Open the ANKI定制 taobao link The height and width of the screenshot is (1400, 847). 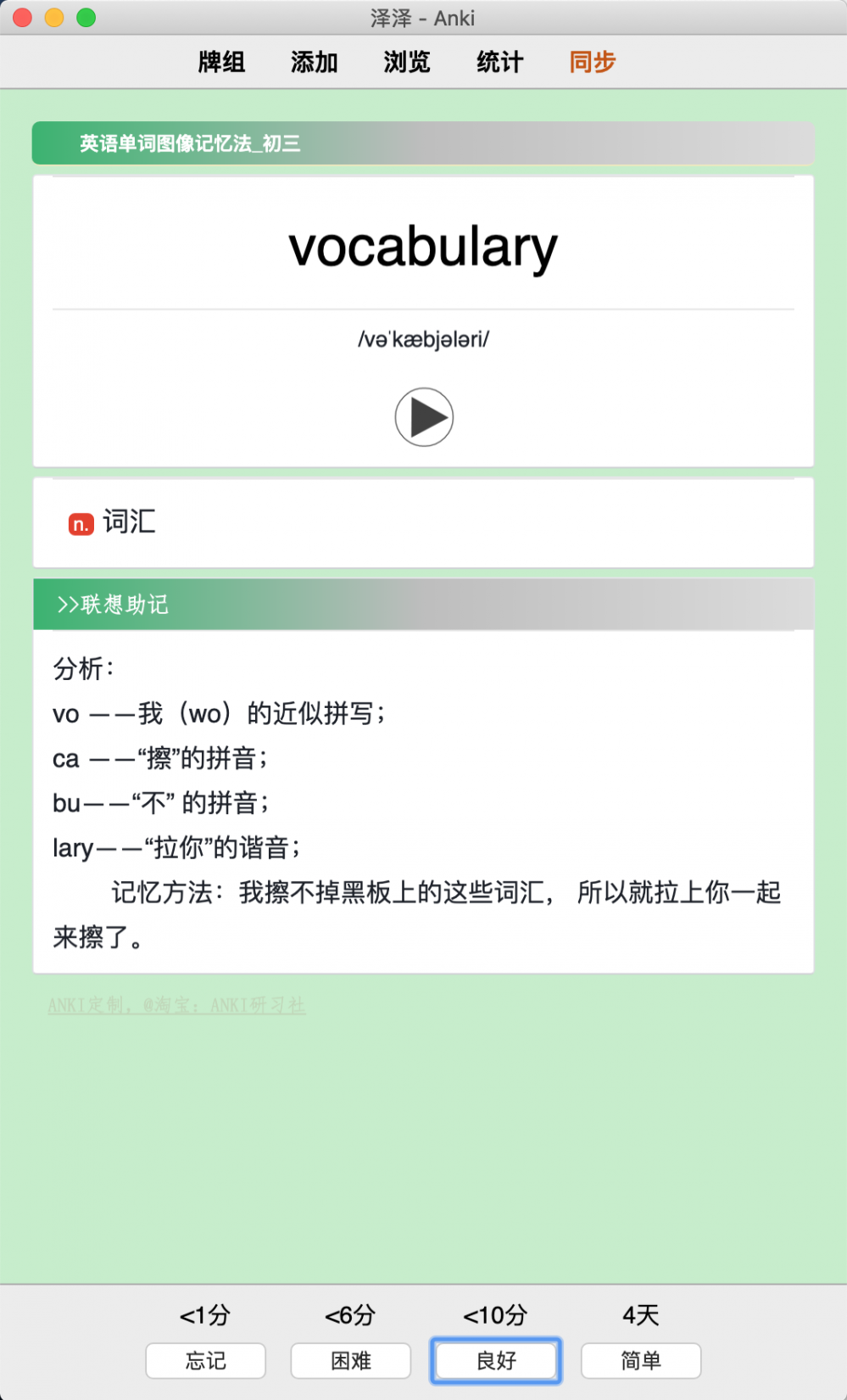click(x=176, y=1006)
